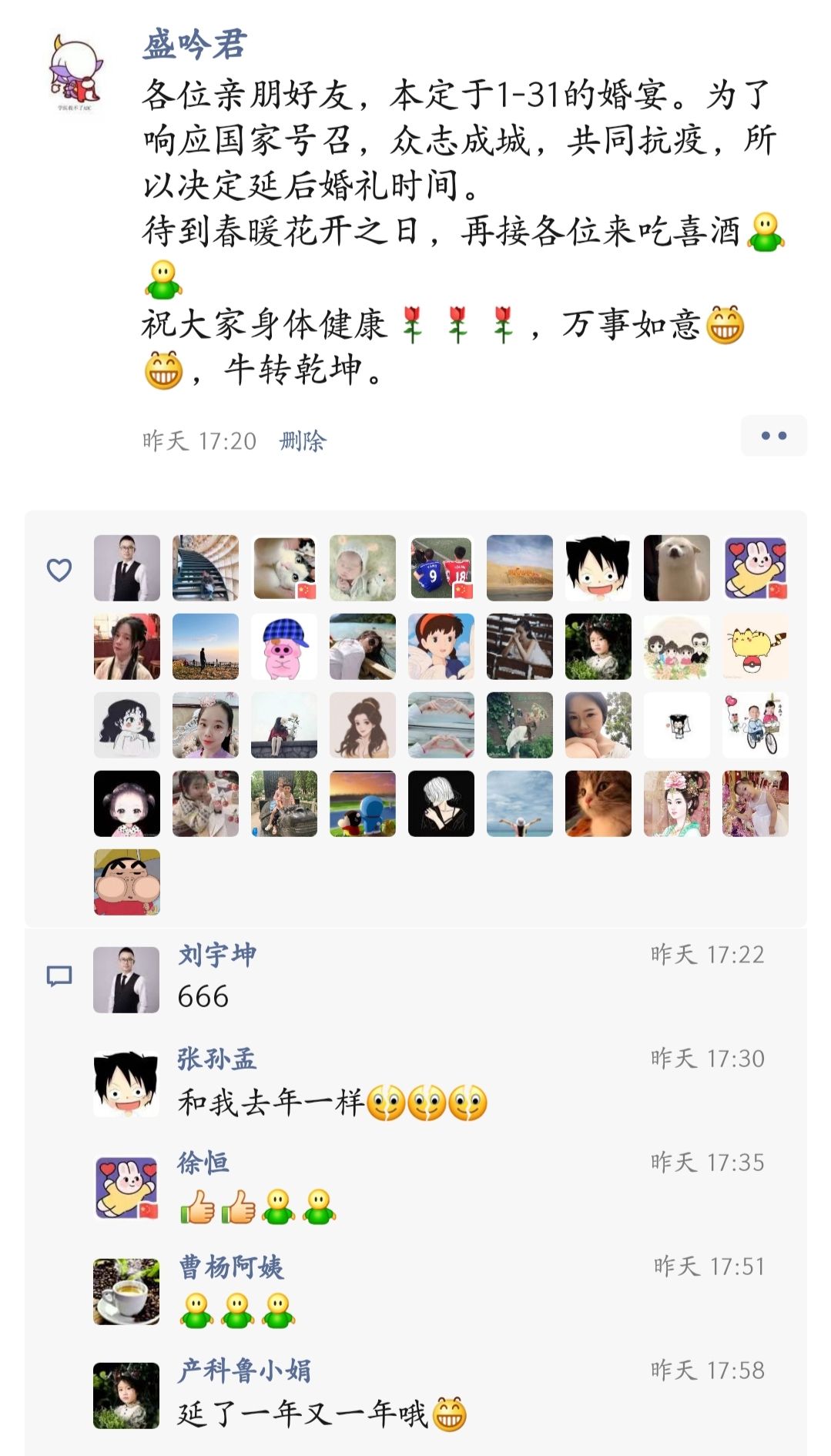View 产科鲁小娟's profile name link
Viewport: 831px width, 1456px height.
[244, 1371]
